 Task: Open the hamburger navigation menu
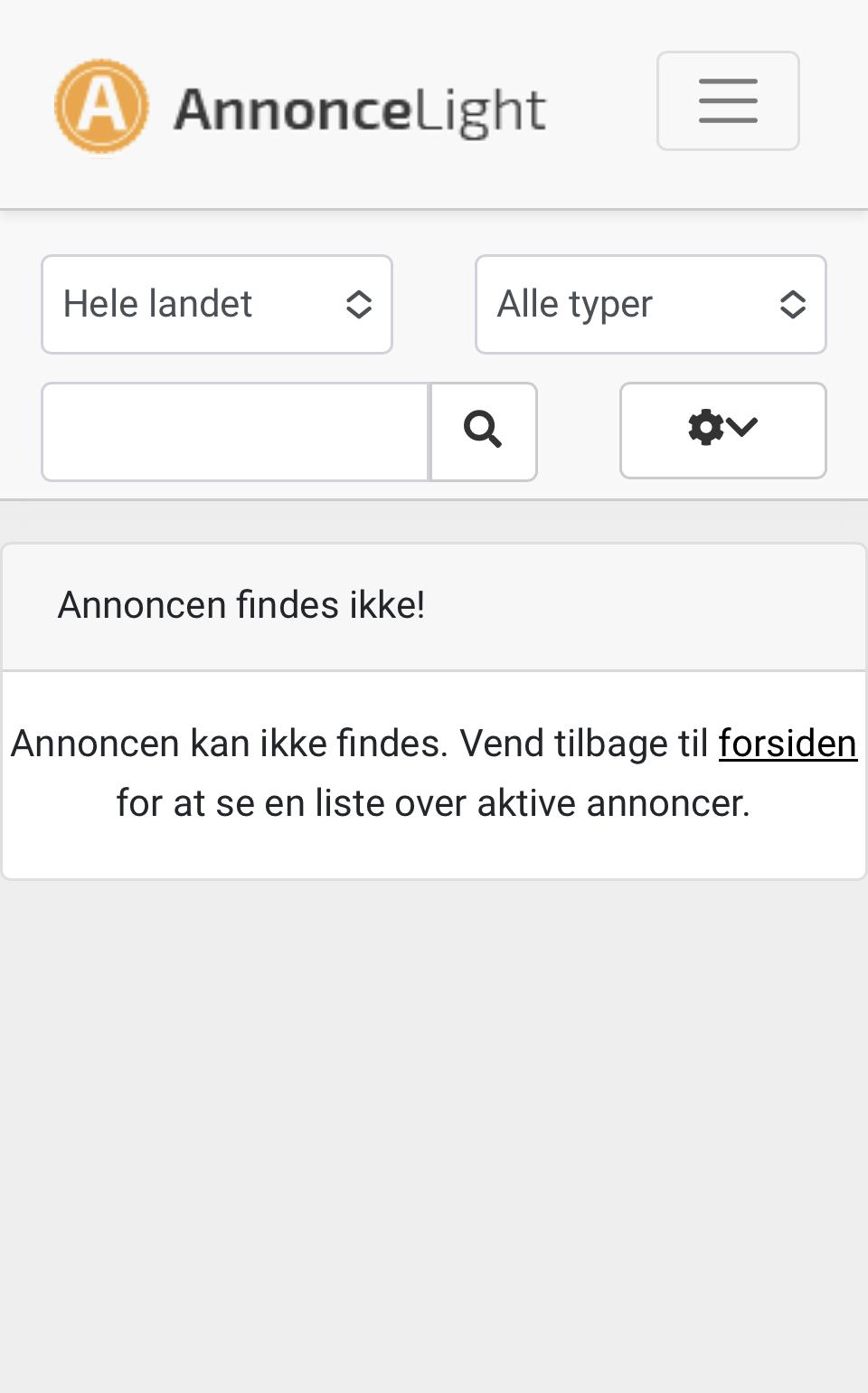click(x=728, y=100)
